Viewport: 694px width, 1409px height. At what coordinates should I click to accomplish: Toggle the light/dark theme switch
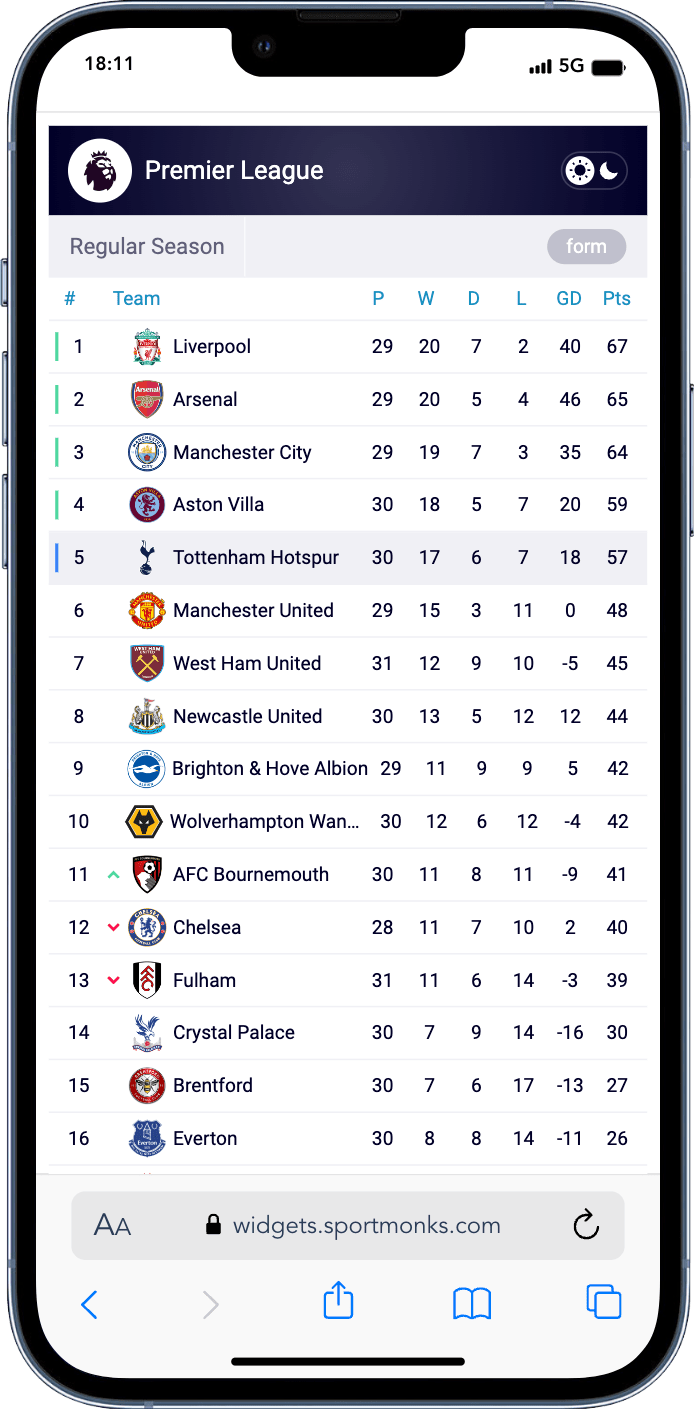click(x=595, y=171)
